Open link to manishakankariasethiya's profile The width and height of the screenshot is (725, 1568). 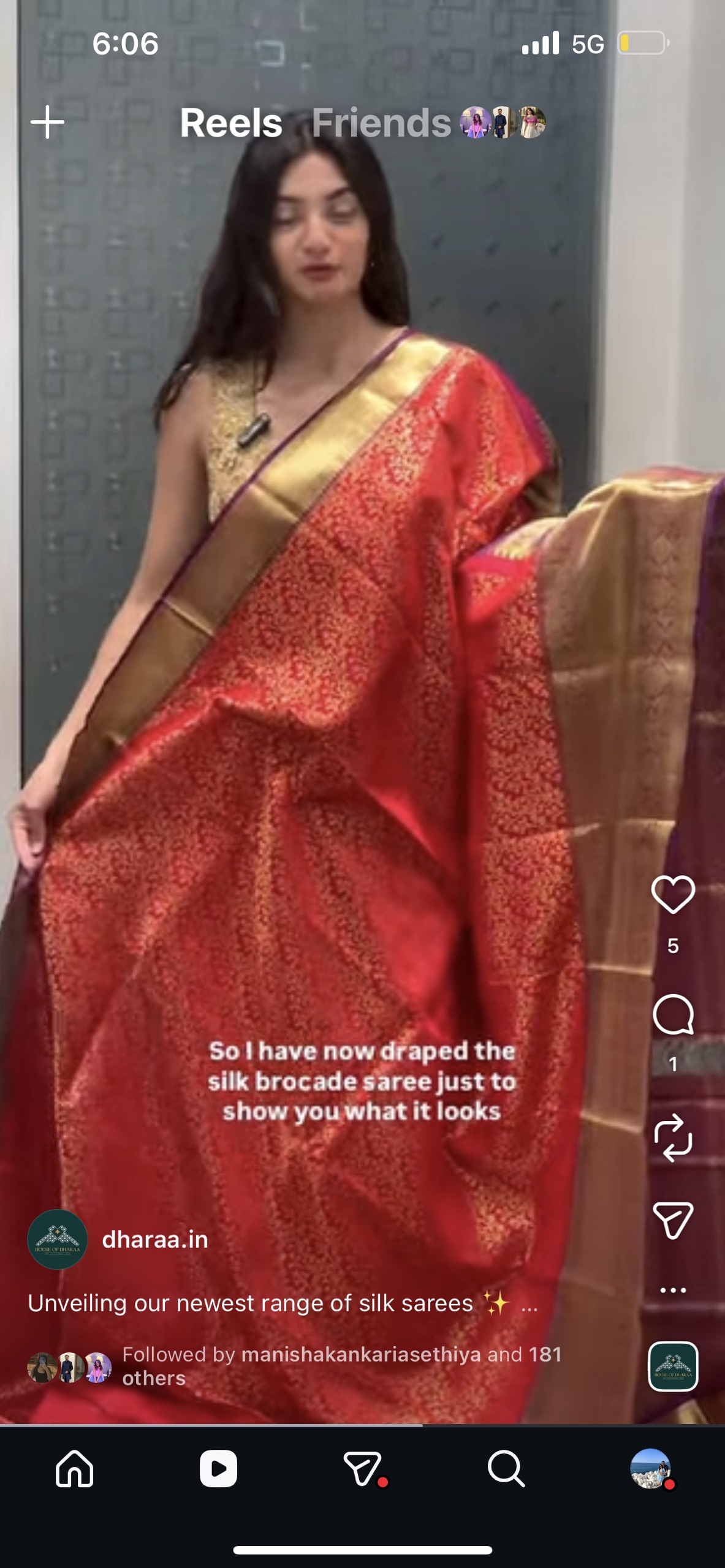(x=361, y=1354)
